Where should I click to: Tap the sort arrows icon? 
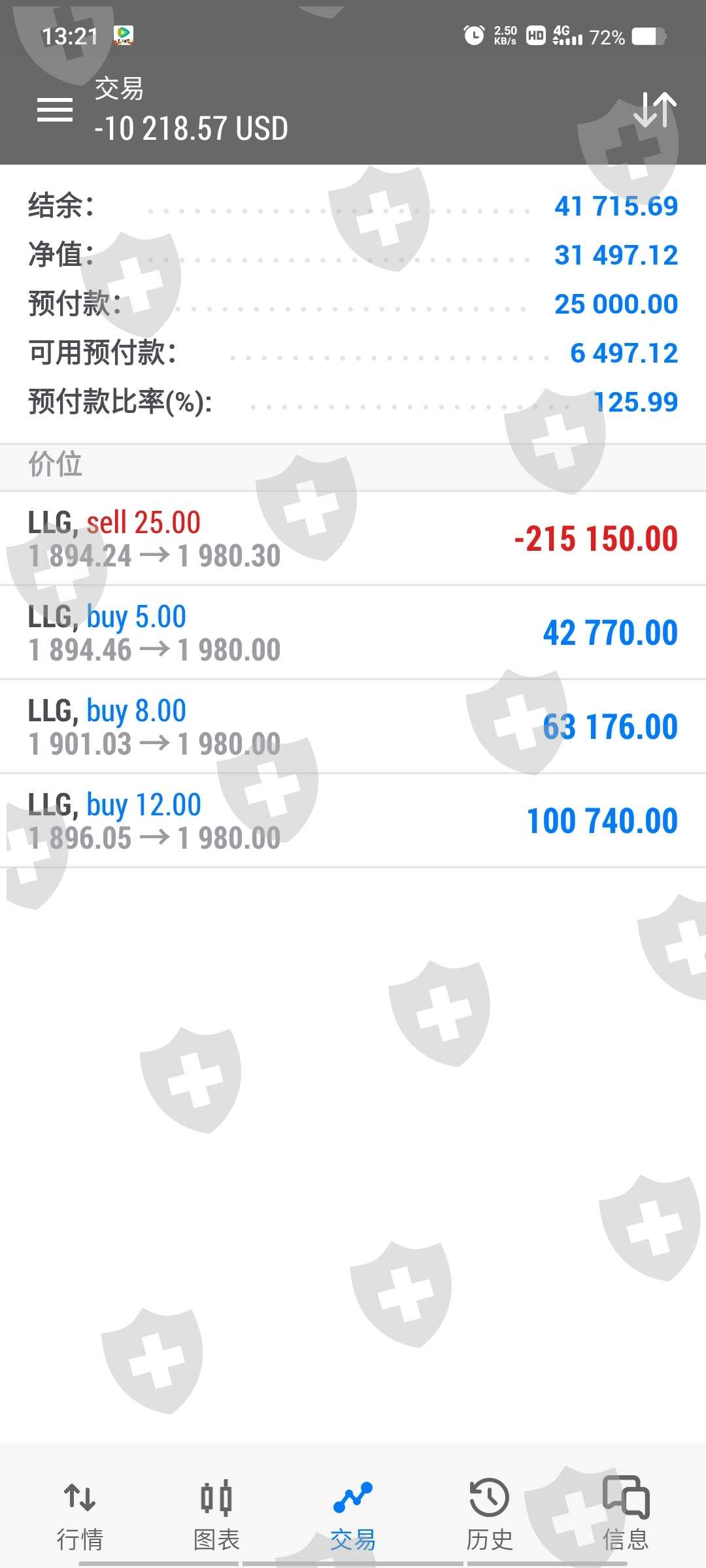pyautogui.click(x=655, y=110)
